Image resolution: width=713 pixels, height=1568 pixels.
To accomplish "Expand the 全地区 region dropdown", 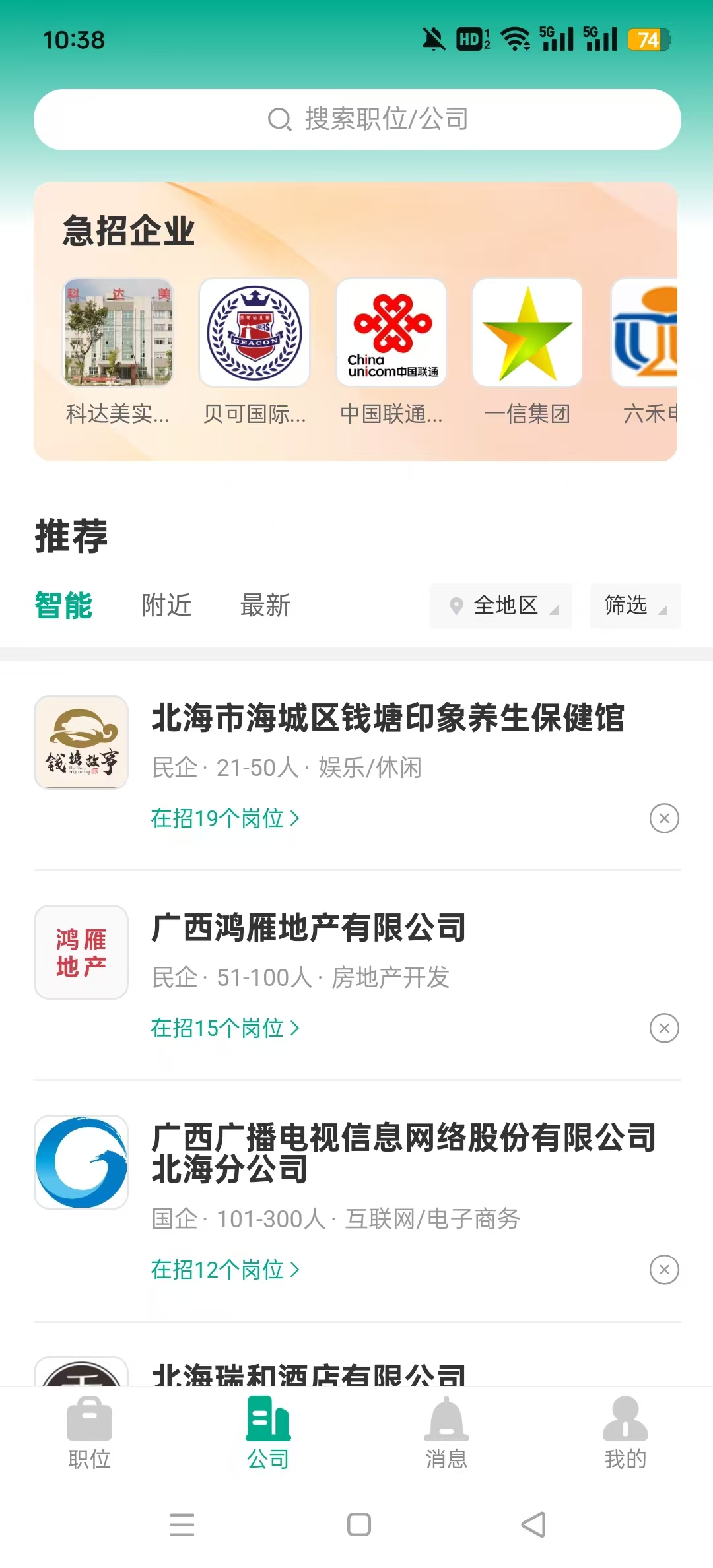I will (502, 605).
